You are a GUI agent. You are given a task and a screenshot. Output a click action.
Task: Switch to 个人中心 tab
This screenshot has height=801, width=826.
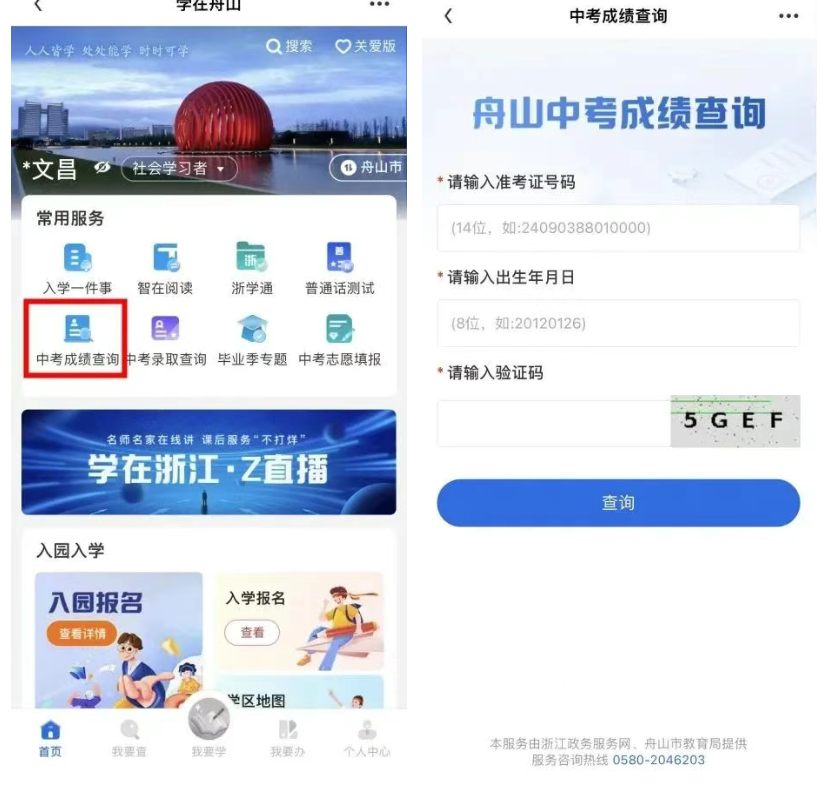point(366,738)
